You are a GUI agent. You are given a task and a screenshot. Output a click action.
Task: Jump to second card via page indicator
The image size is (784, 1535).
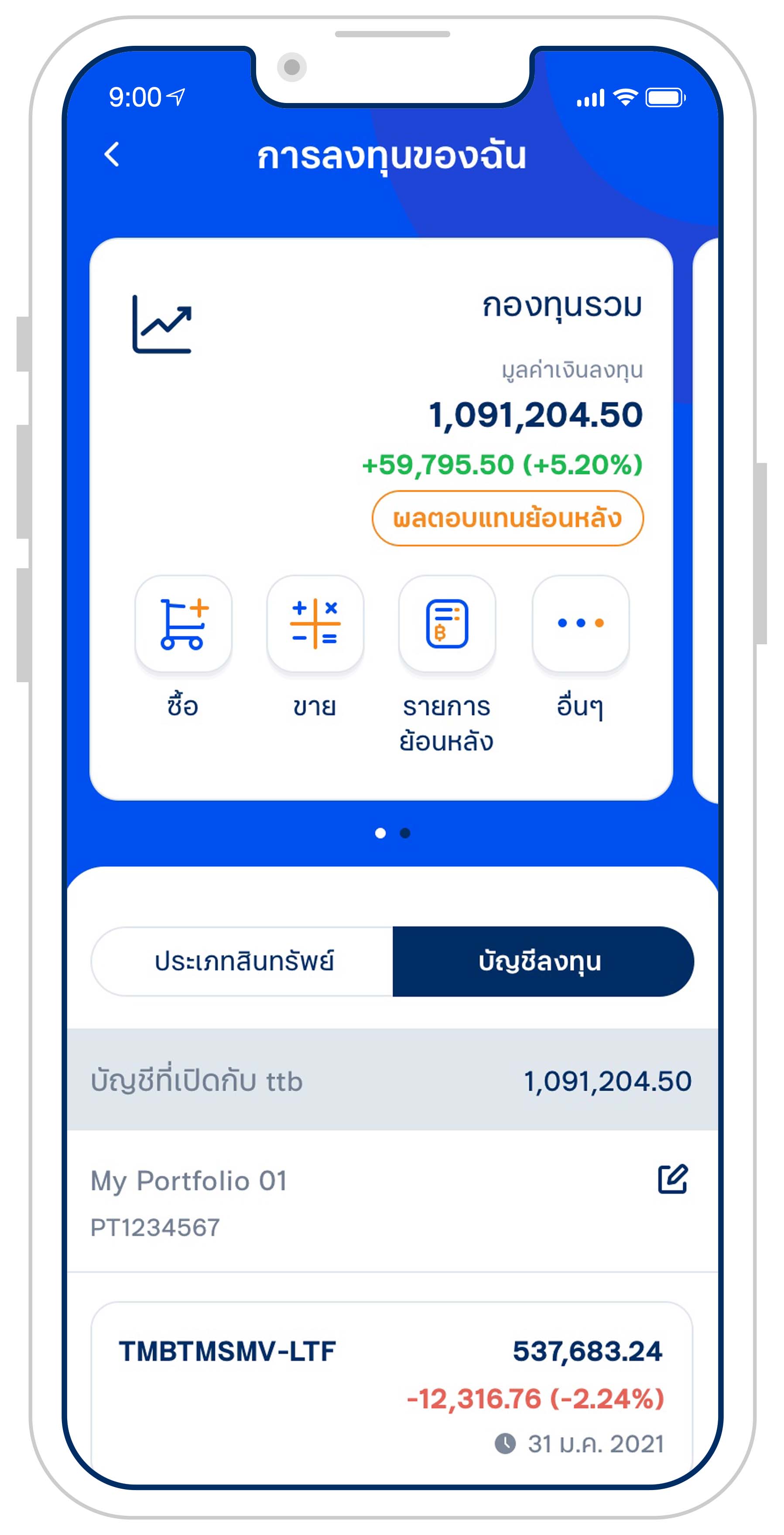coord(405,833)
